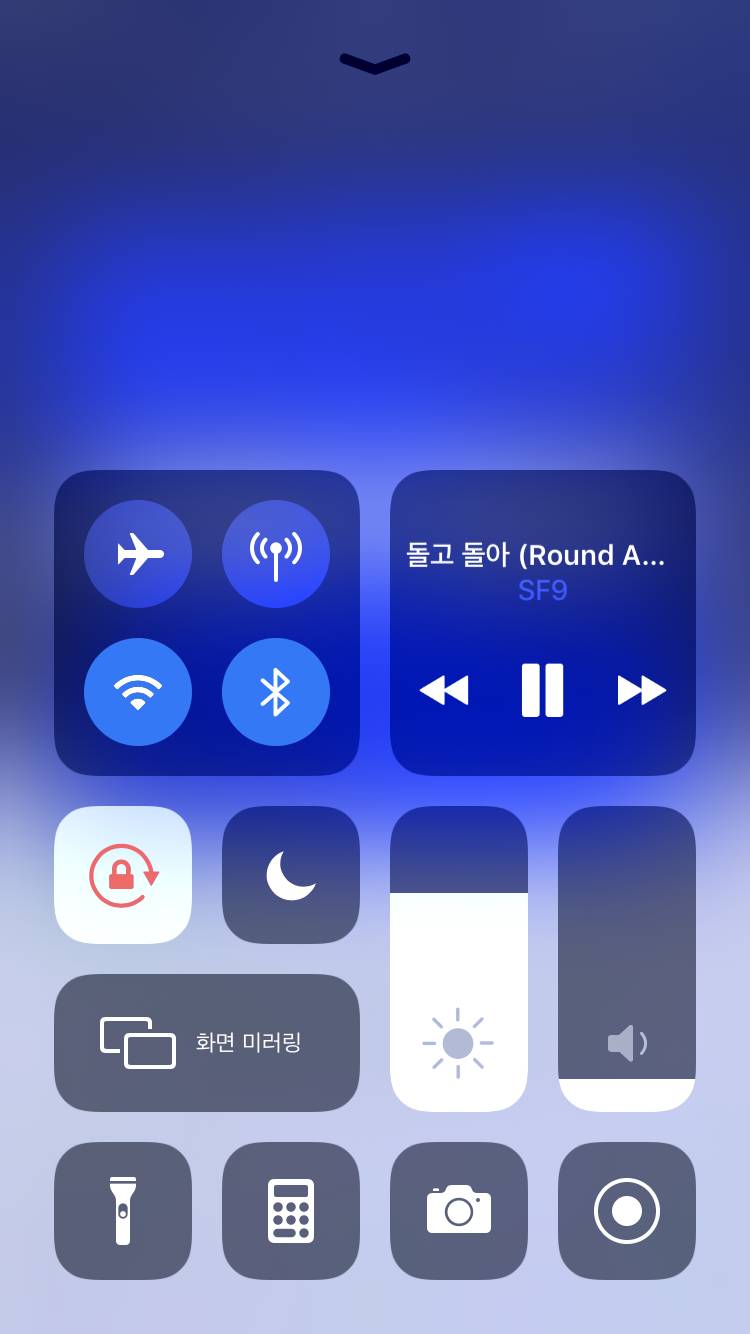The image size is (750, 1334).
Task: Turn on the Flashlight
Action: (122, 1210)
